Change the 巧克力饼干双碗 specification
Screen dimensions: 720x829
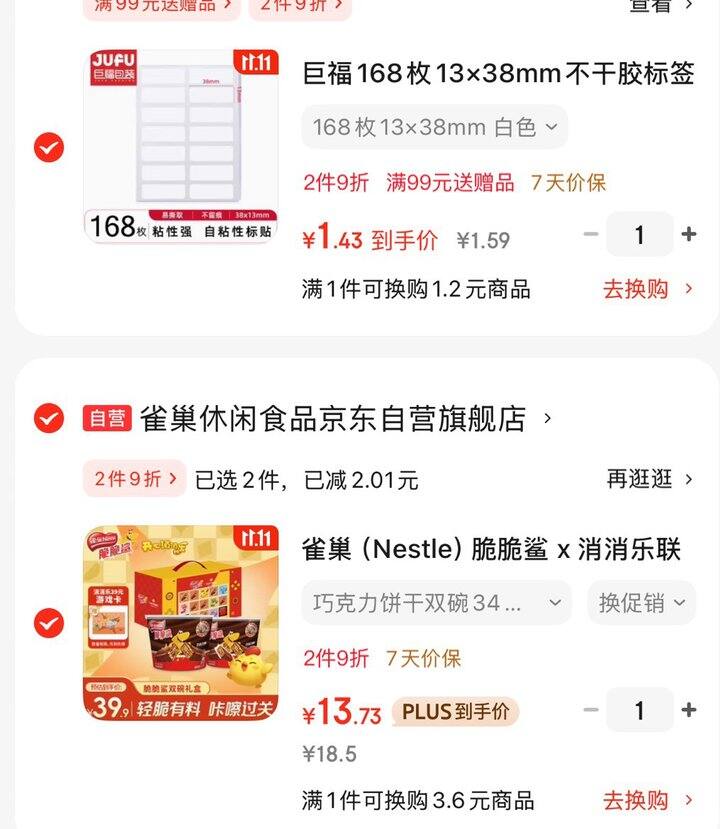(x=437, y=603)
